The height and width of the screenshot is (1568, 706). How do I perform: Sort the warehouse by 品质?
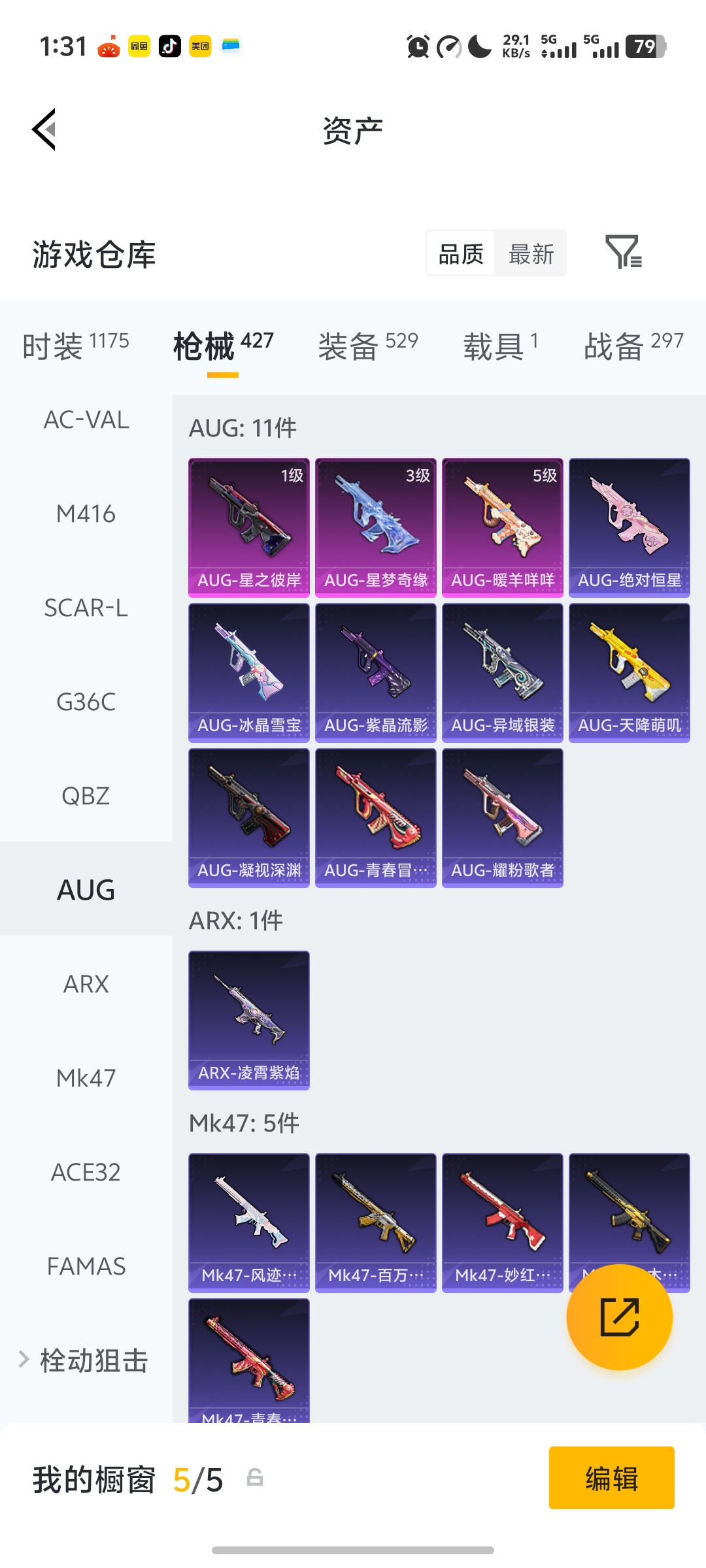click(x=461, y=253)
